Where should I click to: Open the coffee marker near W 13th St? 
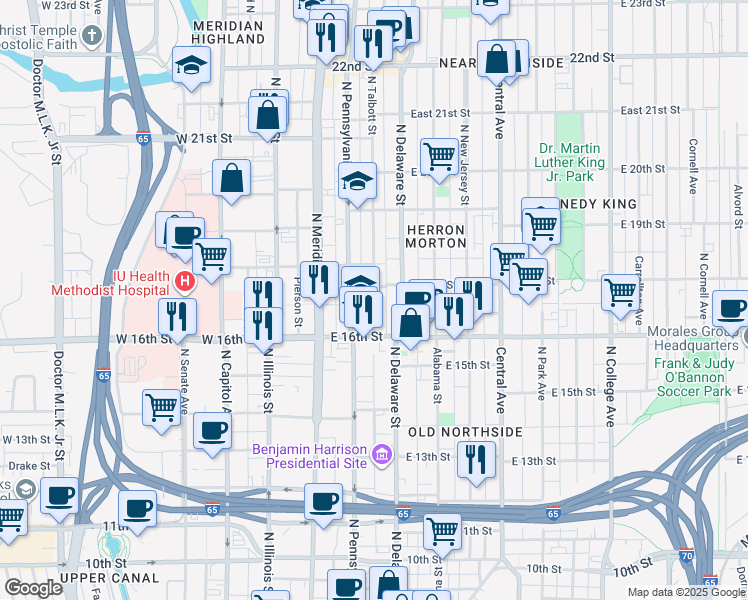212,430
